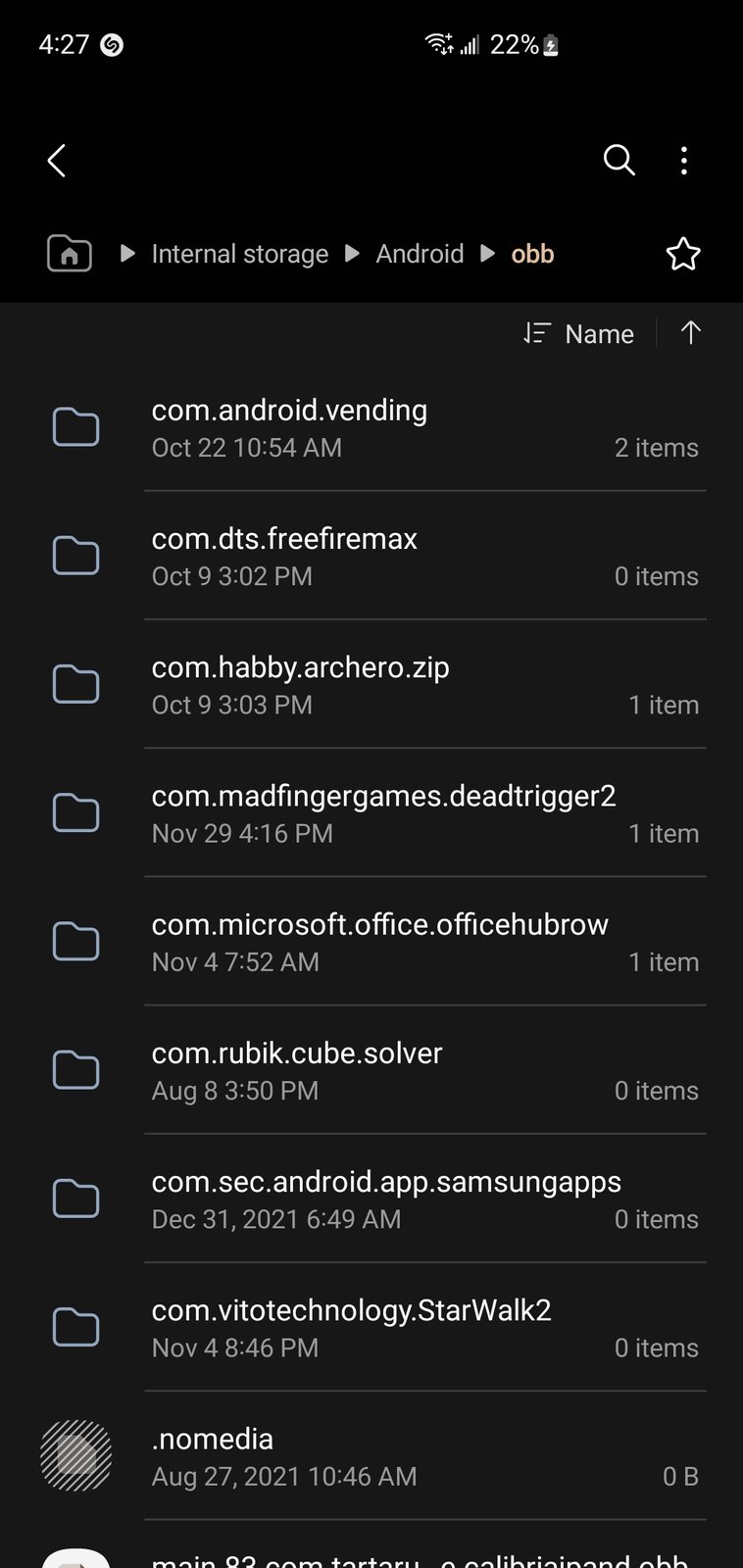Jump to Android folder in breadcrumb

(x=420, y=254)
